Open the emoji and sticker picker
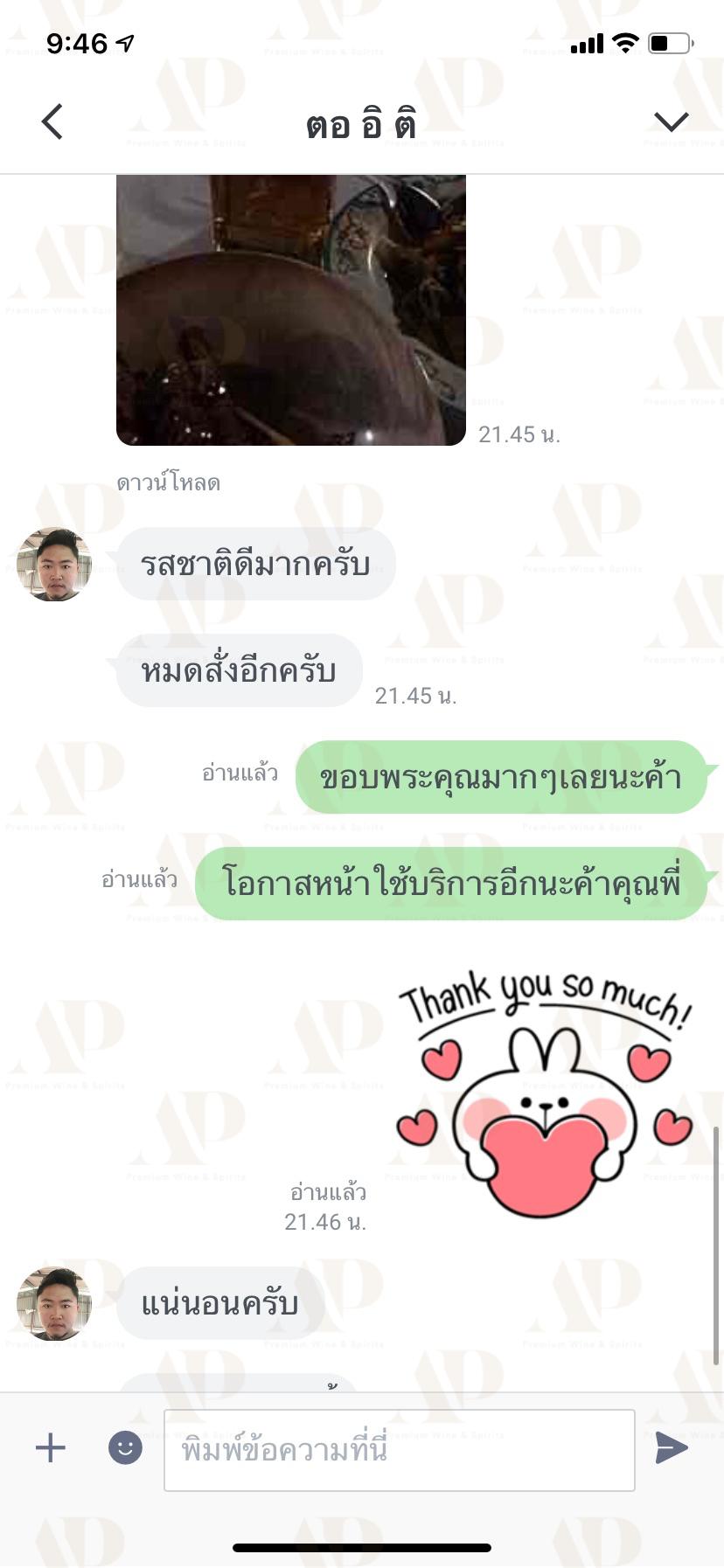The height and width of the screenshot is (1568, 724). [125, 1447]
